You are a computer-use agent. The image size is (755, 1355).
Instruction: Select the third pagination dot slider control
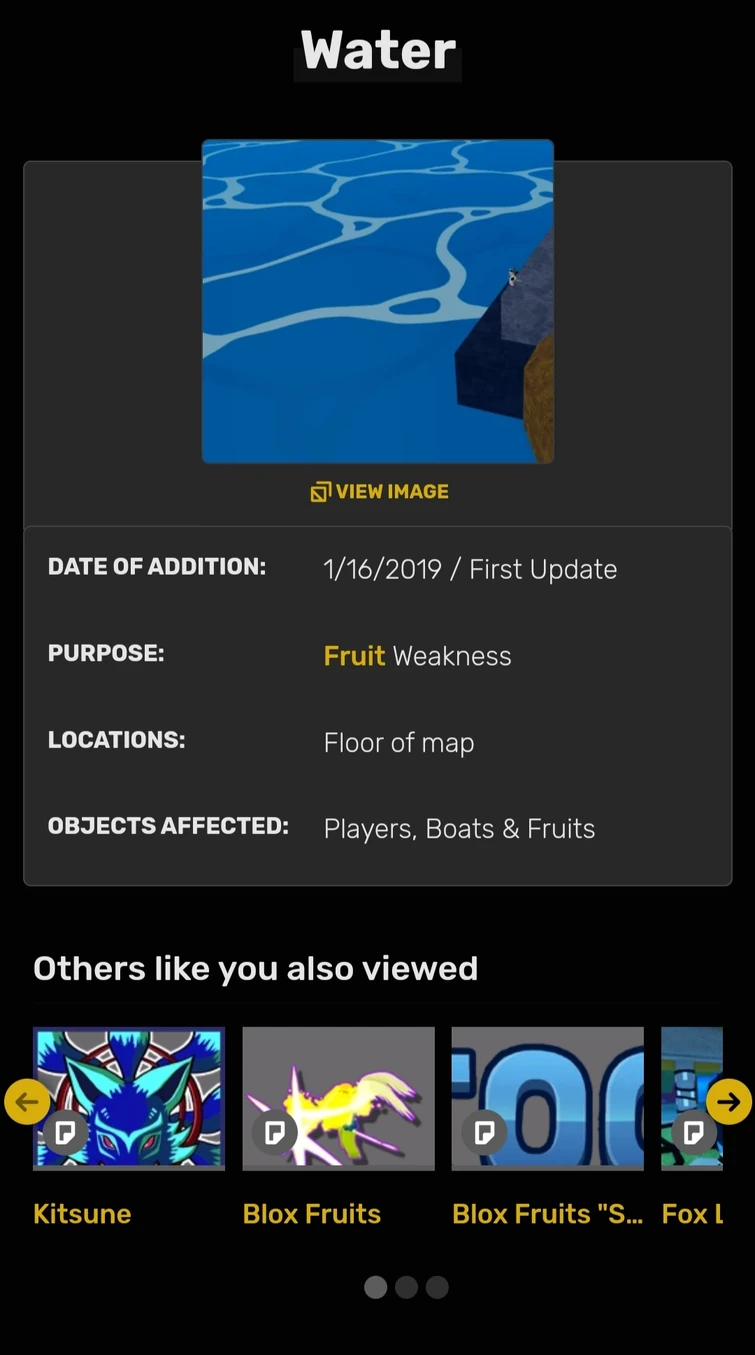point(437,1288)
